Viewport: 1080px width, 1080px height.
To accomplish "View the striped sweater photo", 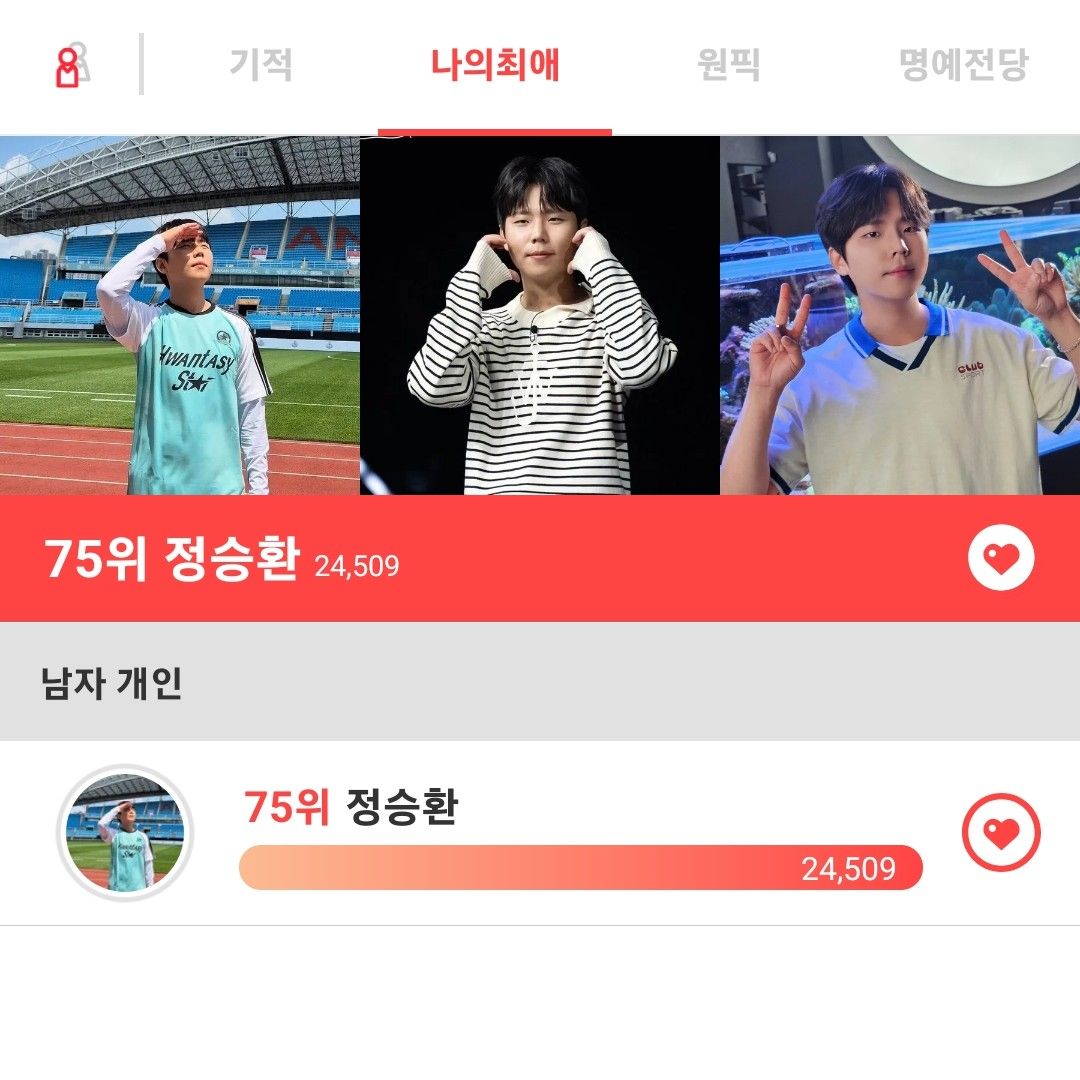I will pyautogui.click(x=540, y=315).
